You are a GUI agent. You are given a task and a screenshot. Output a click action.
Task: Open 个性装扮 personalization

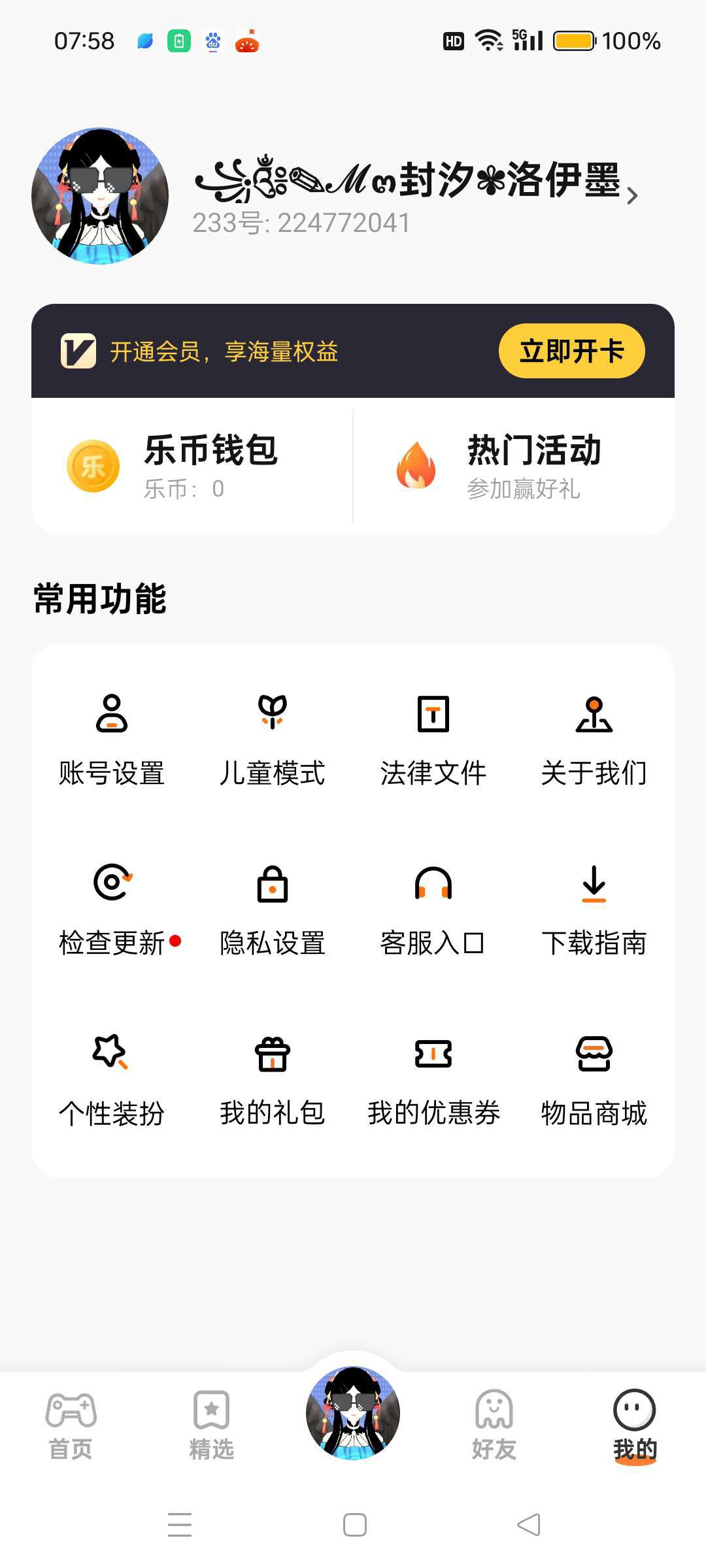pyautogui.click(x=112, y=1079)
